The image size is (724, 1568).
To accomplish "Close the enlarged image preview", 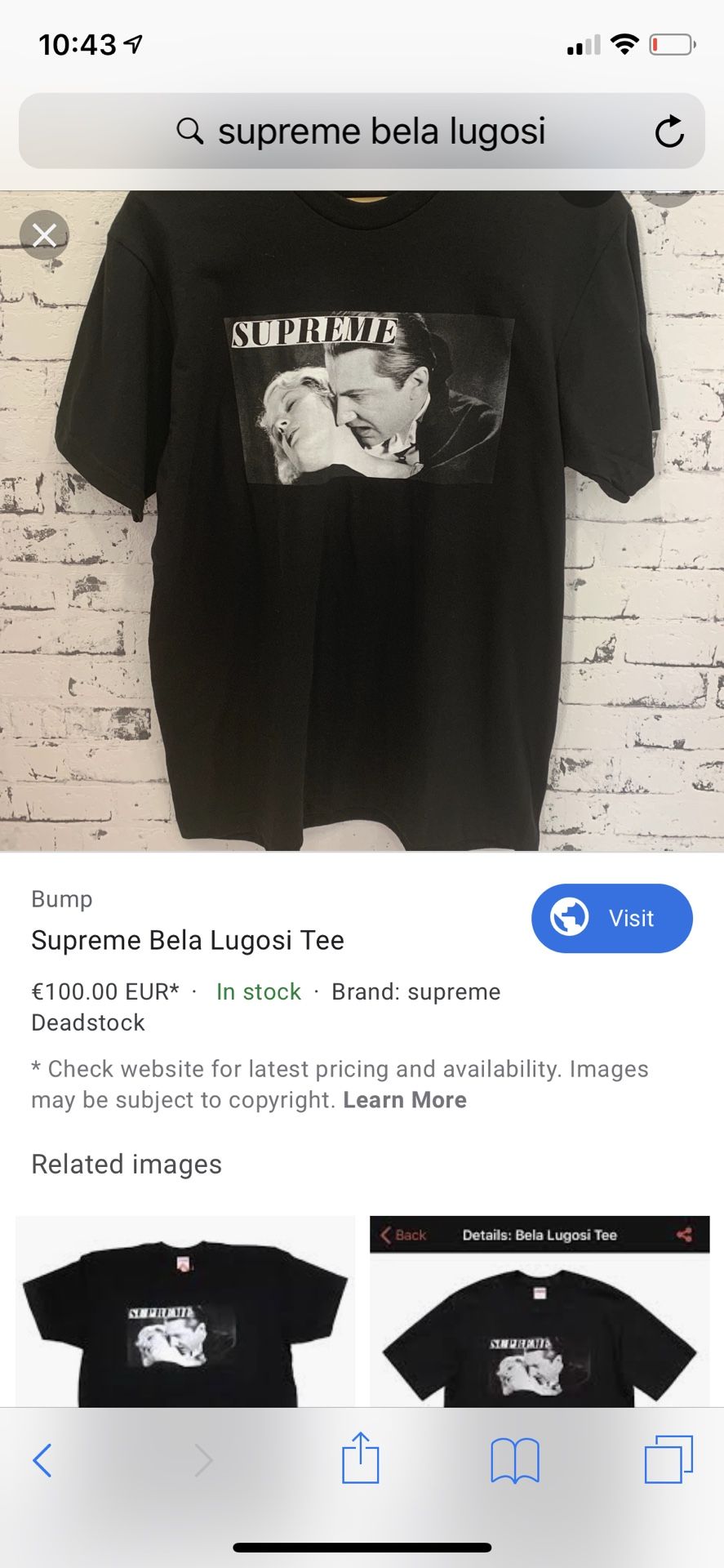I will [x=44, y=235].
